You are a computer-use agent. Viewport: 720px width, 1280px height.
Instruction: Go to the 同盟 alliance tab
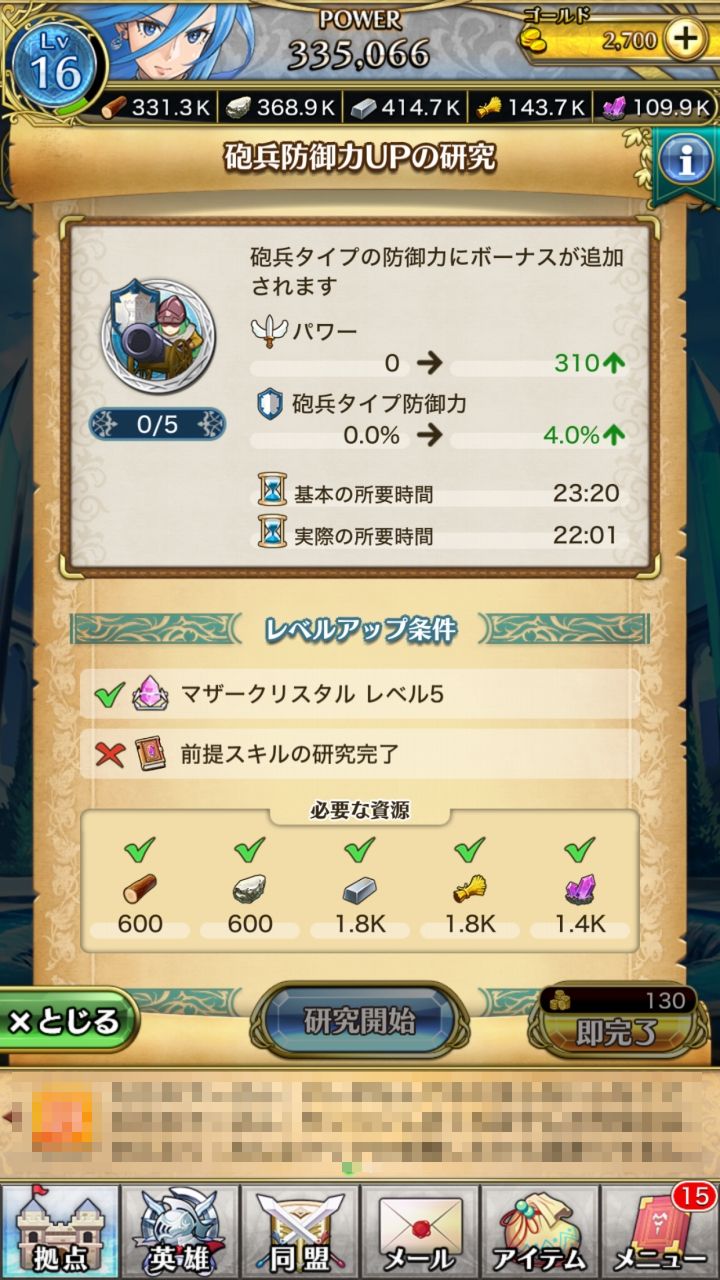tap(300, 1232)
